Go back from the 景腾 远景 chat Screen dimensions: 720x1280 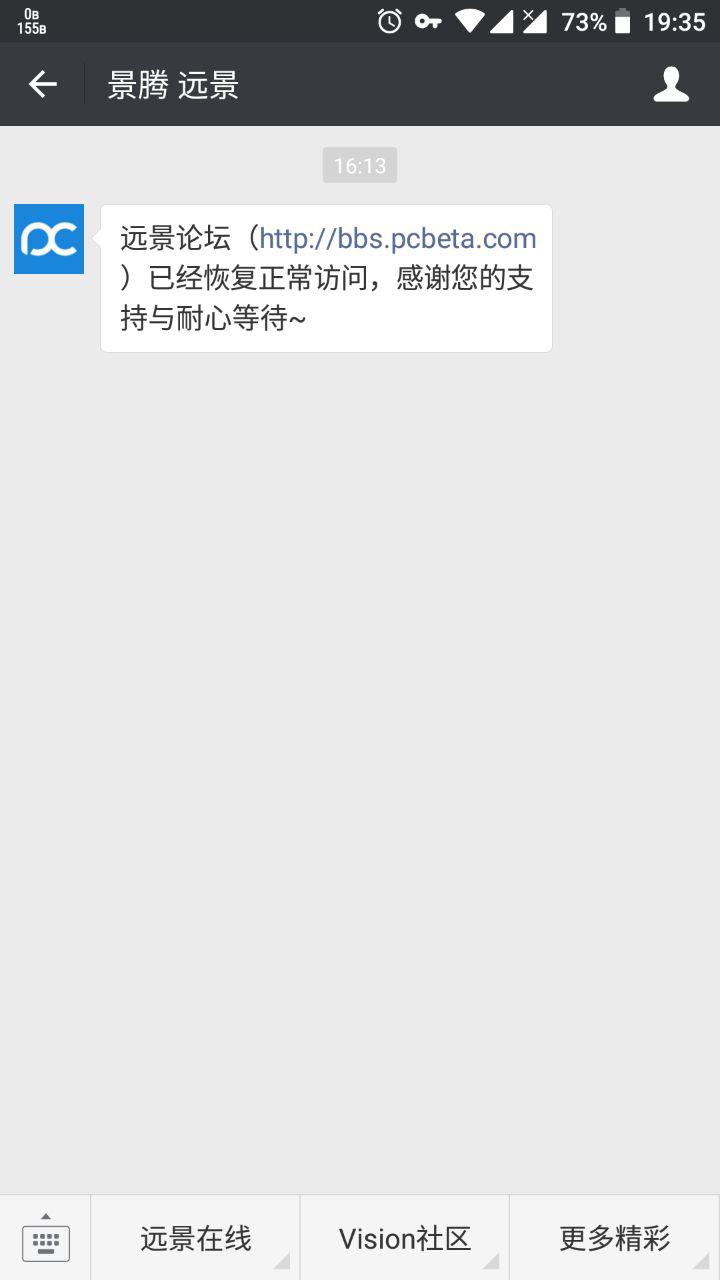[43, 85]
